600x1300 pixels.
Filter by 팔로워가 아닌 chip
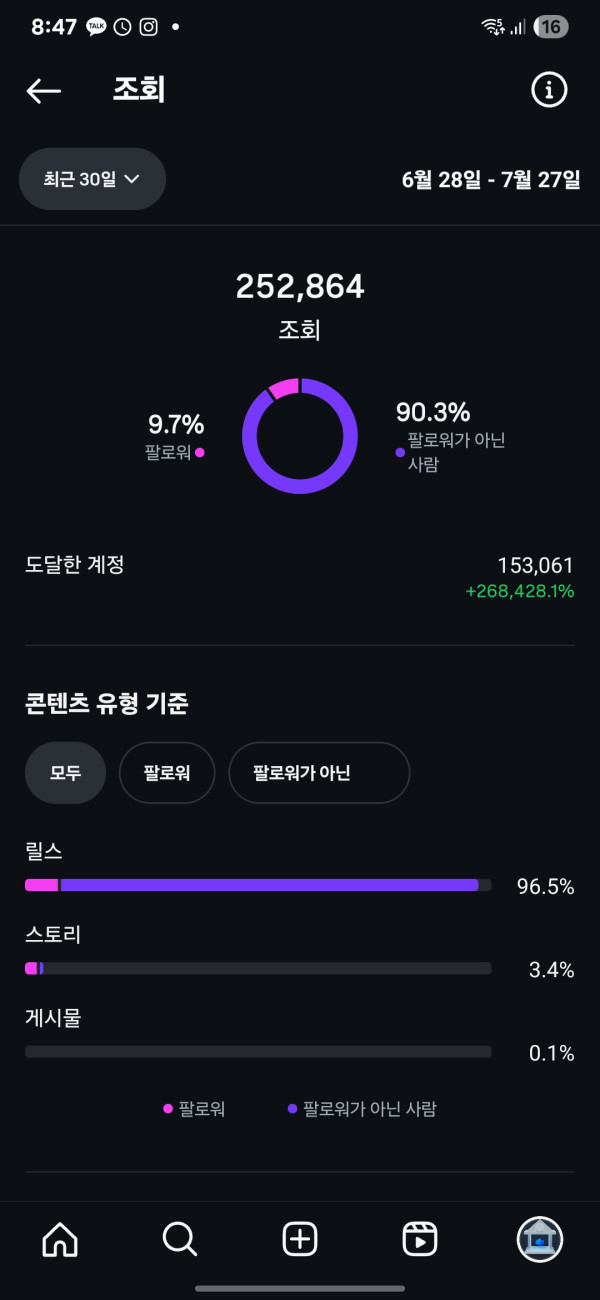[x=319, y=772]
